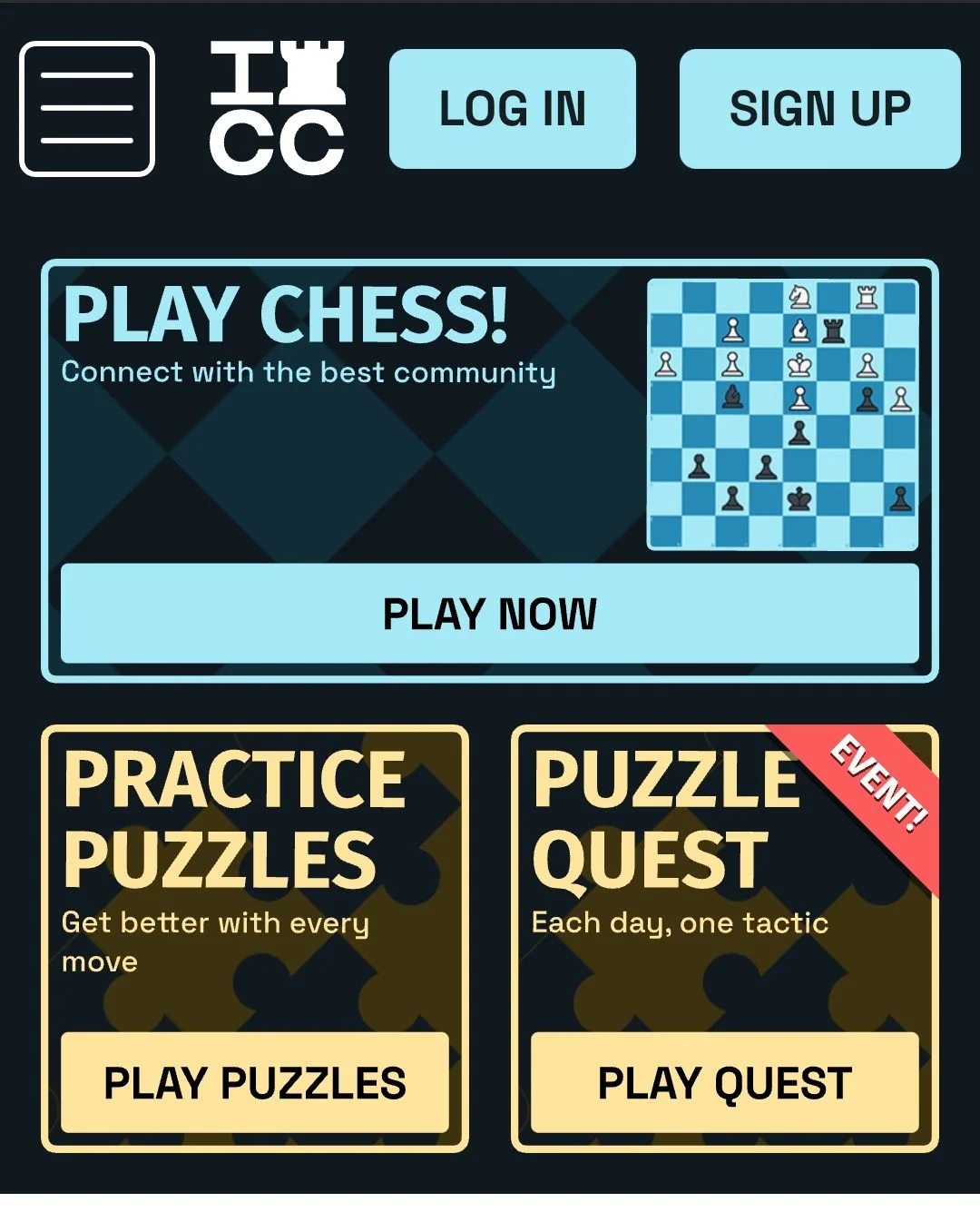This screenshot has height=1212, width=980.
Task: Open the ICC logo home link
Action: [277, 109]
